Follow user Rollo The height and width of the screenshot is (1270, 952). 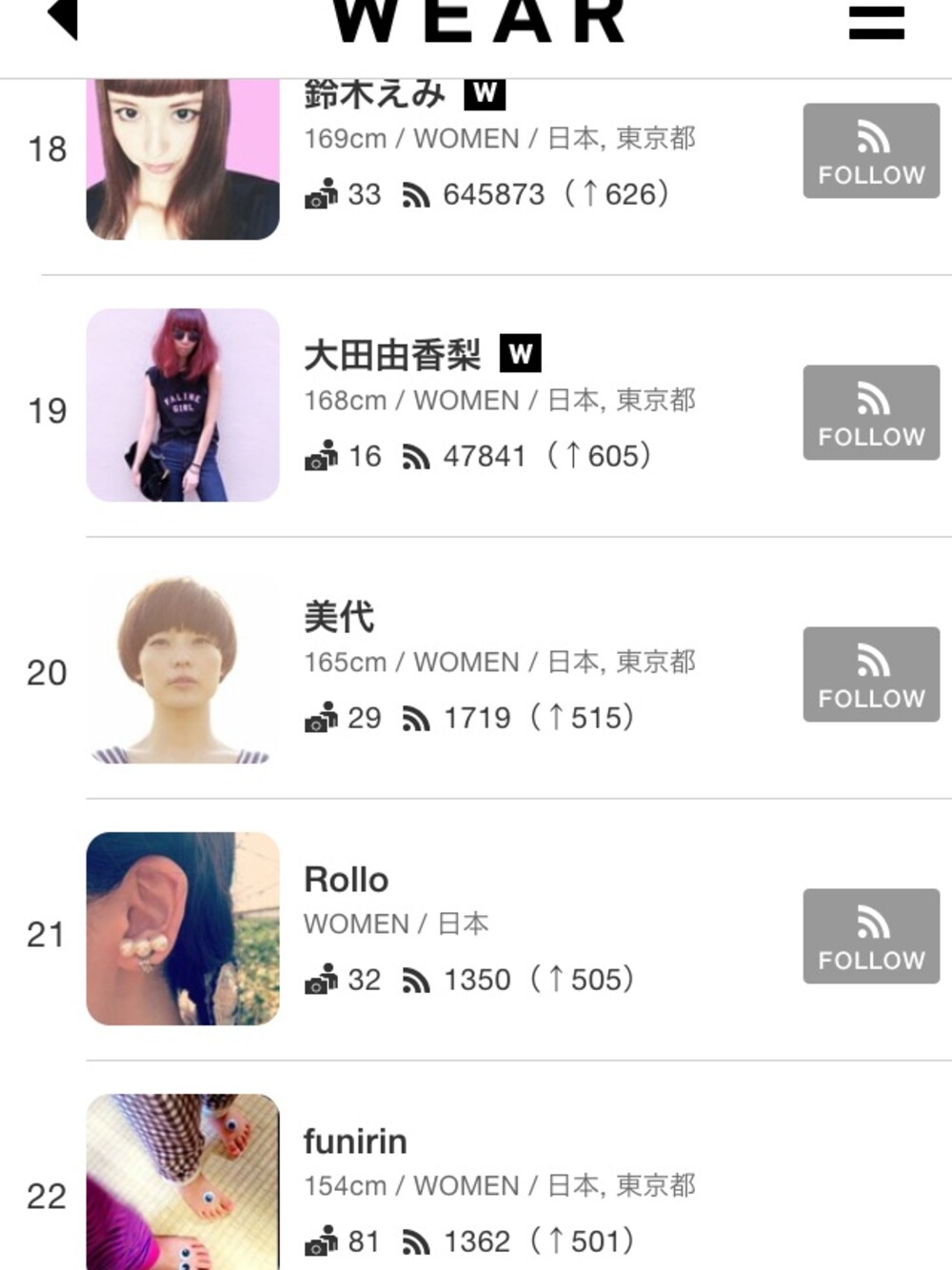click(871, 937)
